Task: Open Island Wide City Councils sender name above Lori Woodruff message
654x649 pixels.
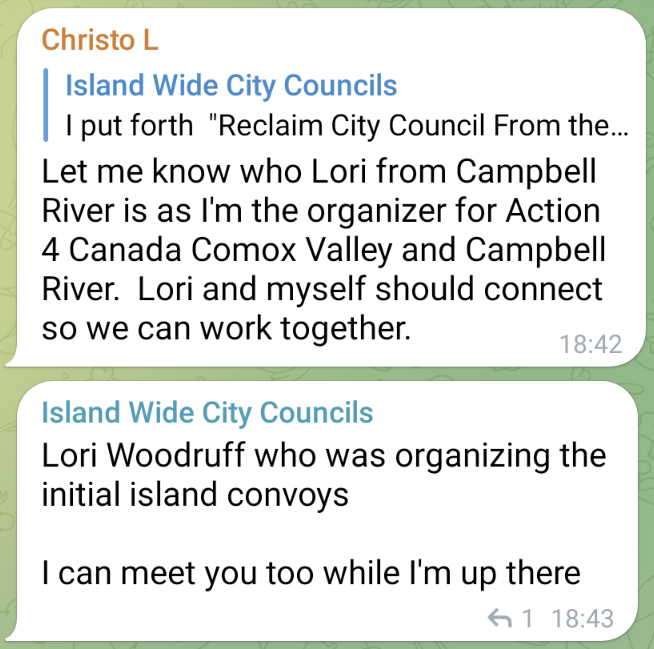Action: [207, 412]
